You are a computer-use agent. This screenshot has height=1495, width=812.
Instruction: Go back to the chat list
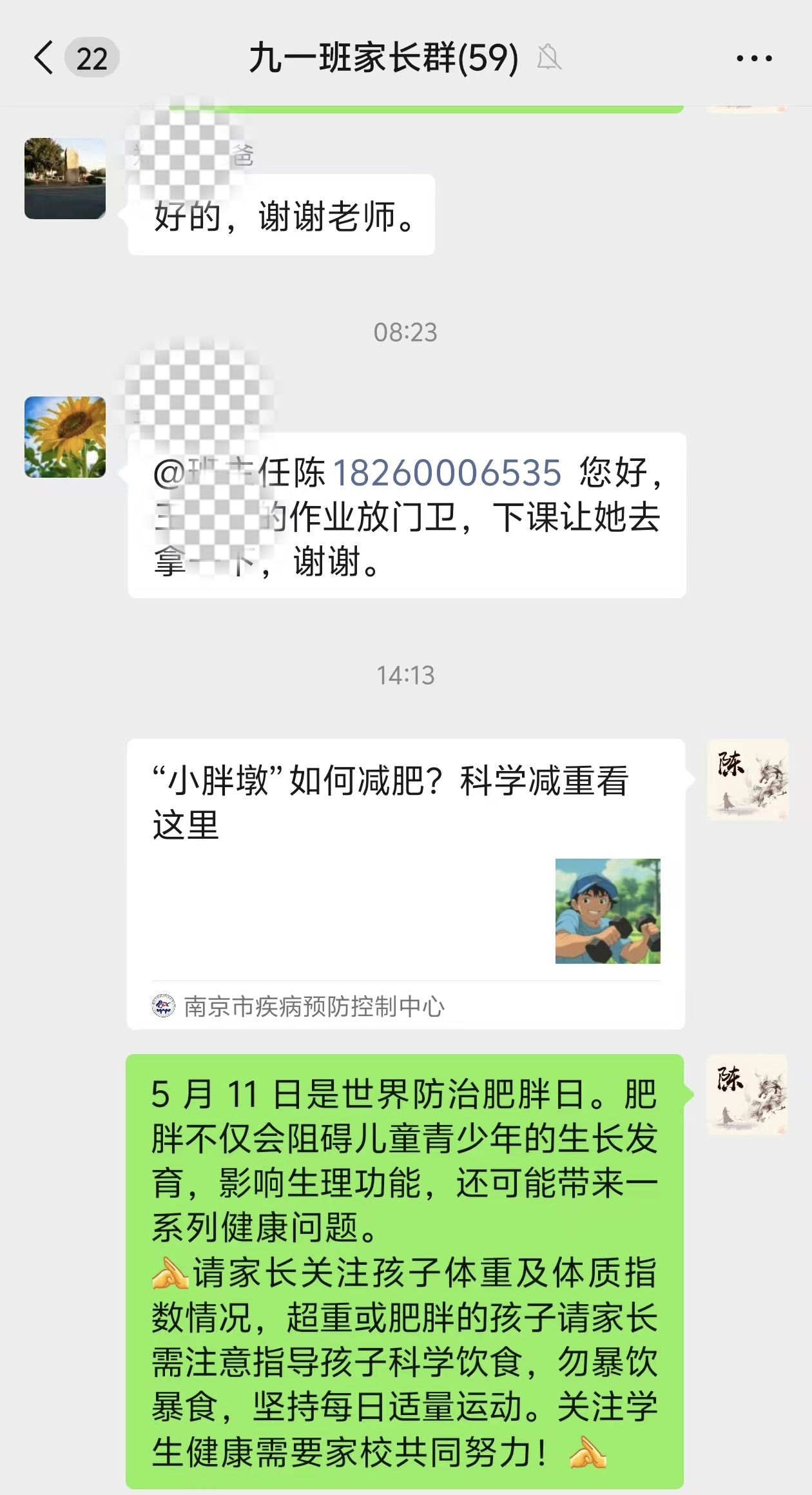pyautogui.click(x=45, y=58)
